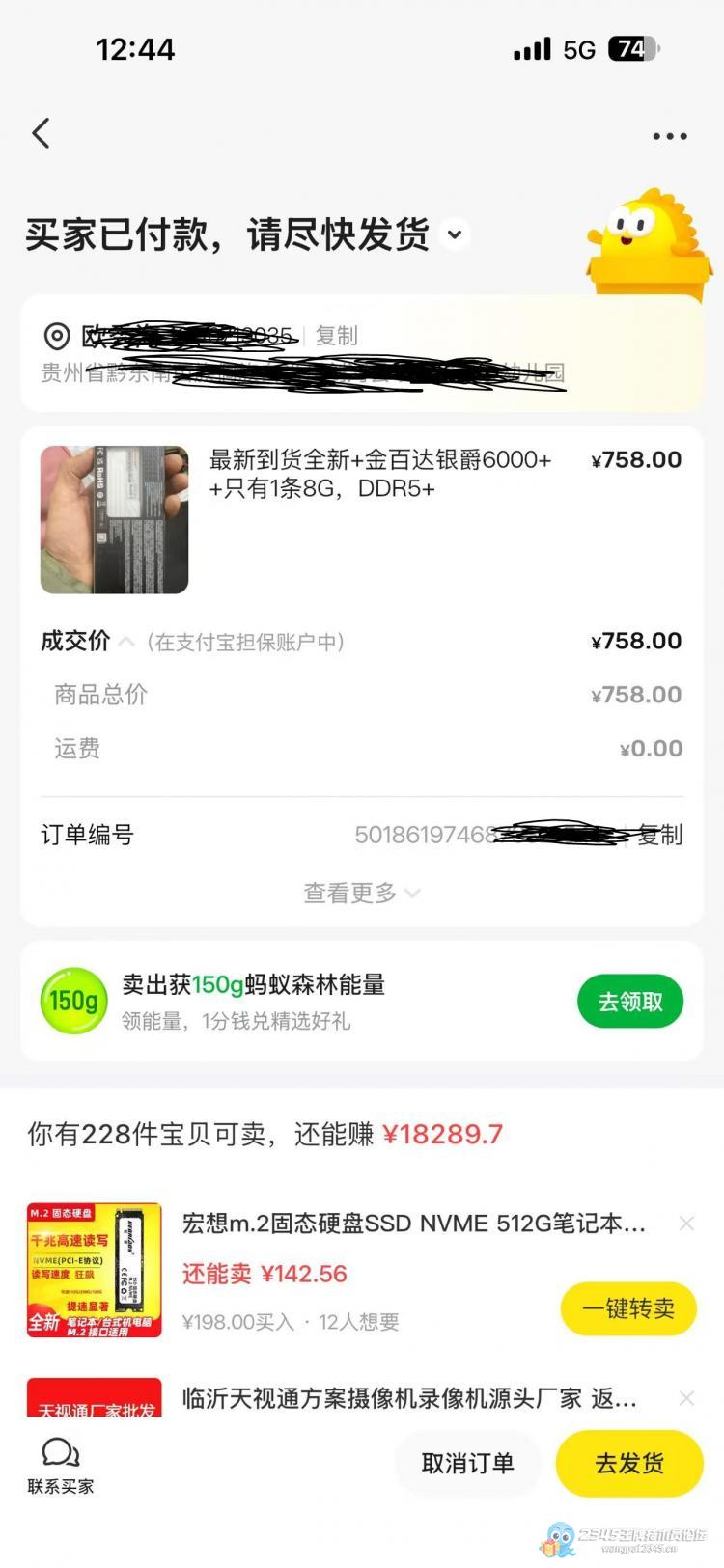Expand 查看更多 order details
The image size is (724, 1568).
point(361,894)
